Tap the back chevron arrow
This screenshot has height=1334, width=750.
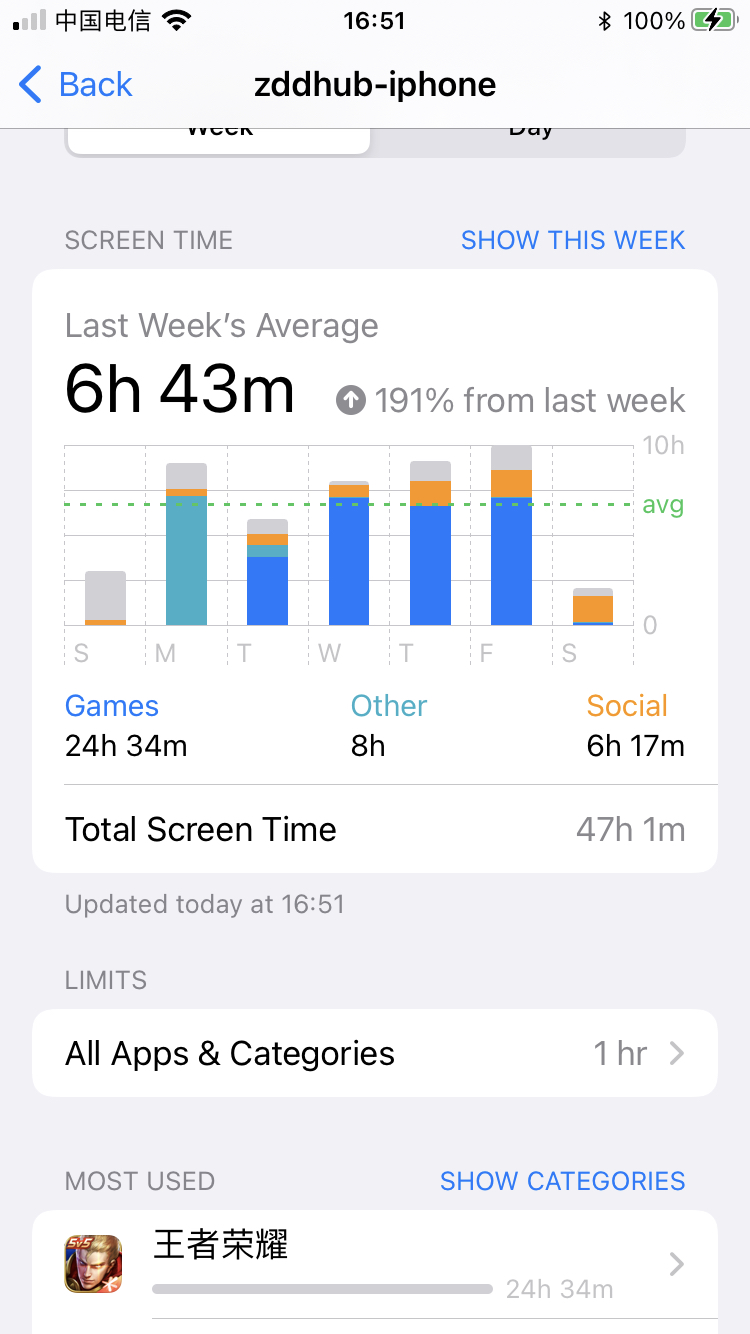click(30, 85)
